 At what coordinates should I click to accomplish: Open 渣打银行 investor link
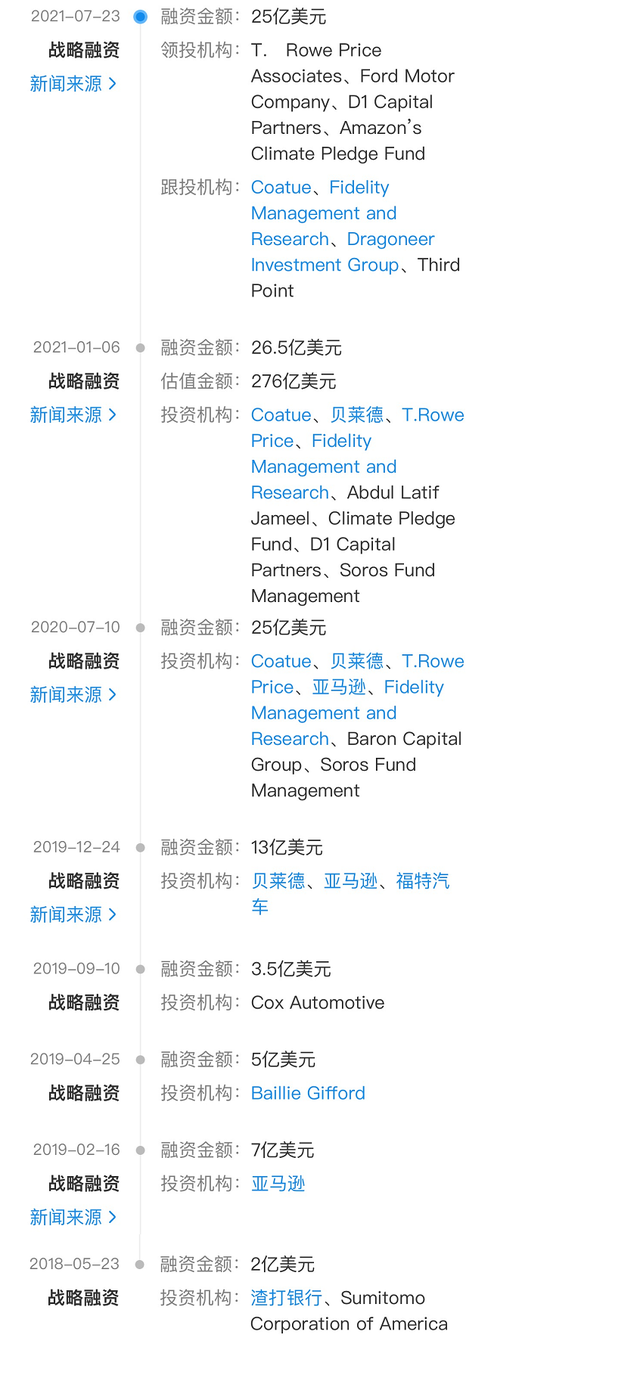286,1297
